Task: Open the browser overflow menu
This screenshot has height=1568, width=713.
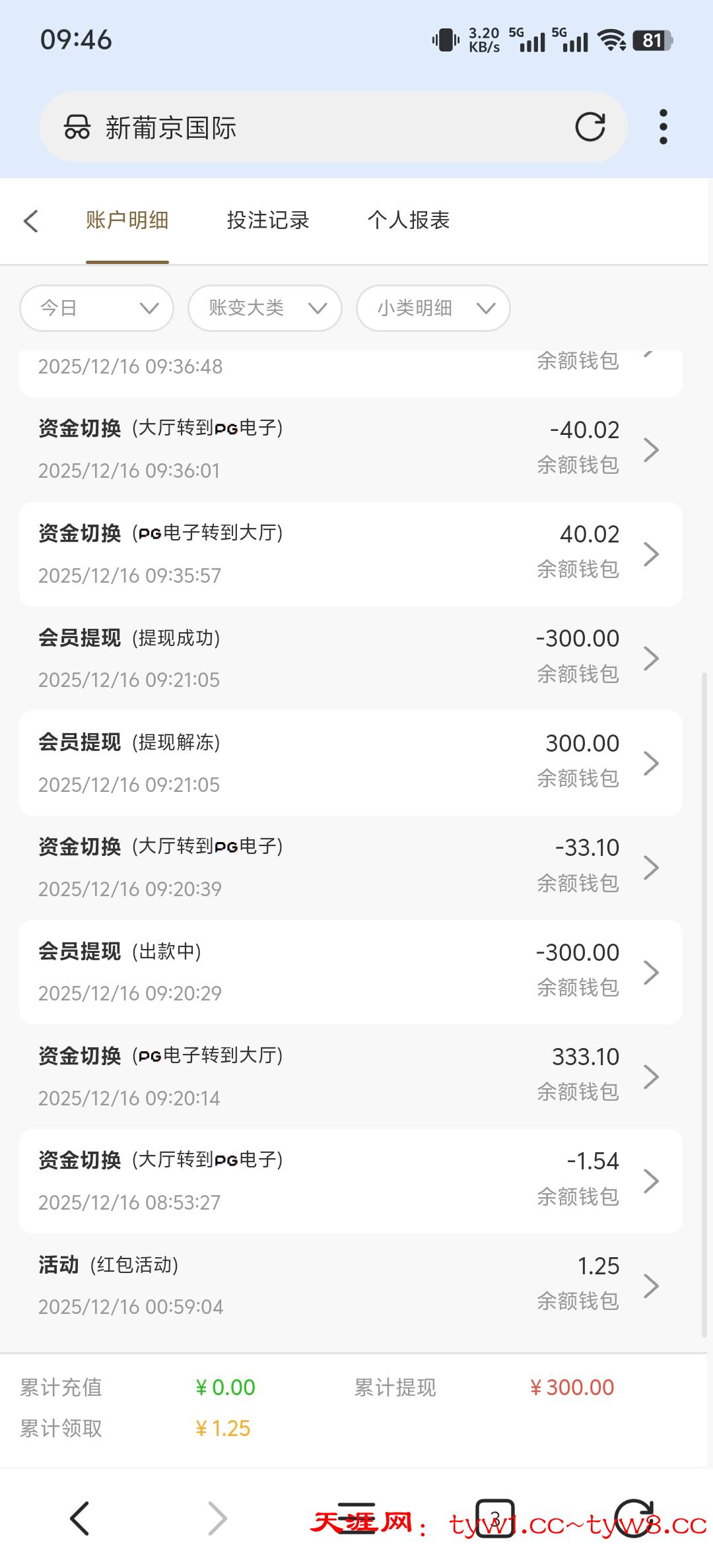Action: click(x=663, y=127)
